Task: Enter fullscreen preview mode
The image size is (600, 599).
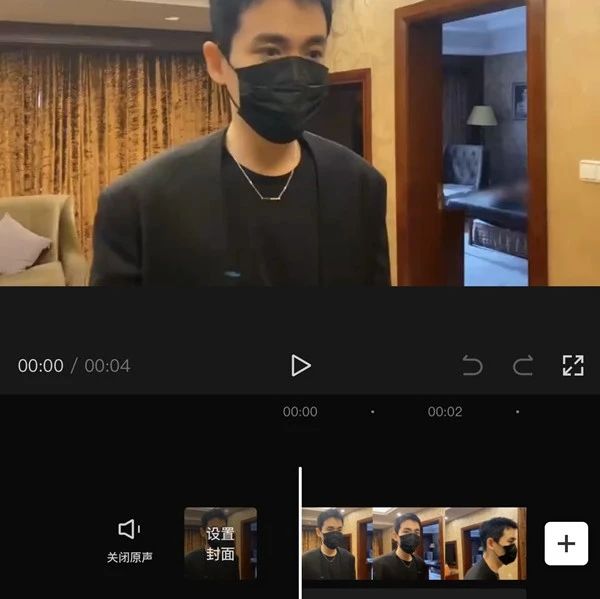Action: tap(573, 365)
